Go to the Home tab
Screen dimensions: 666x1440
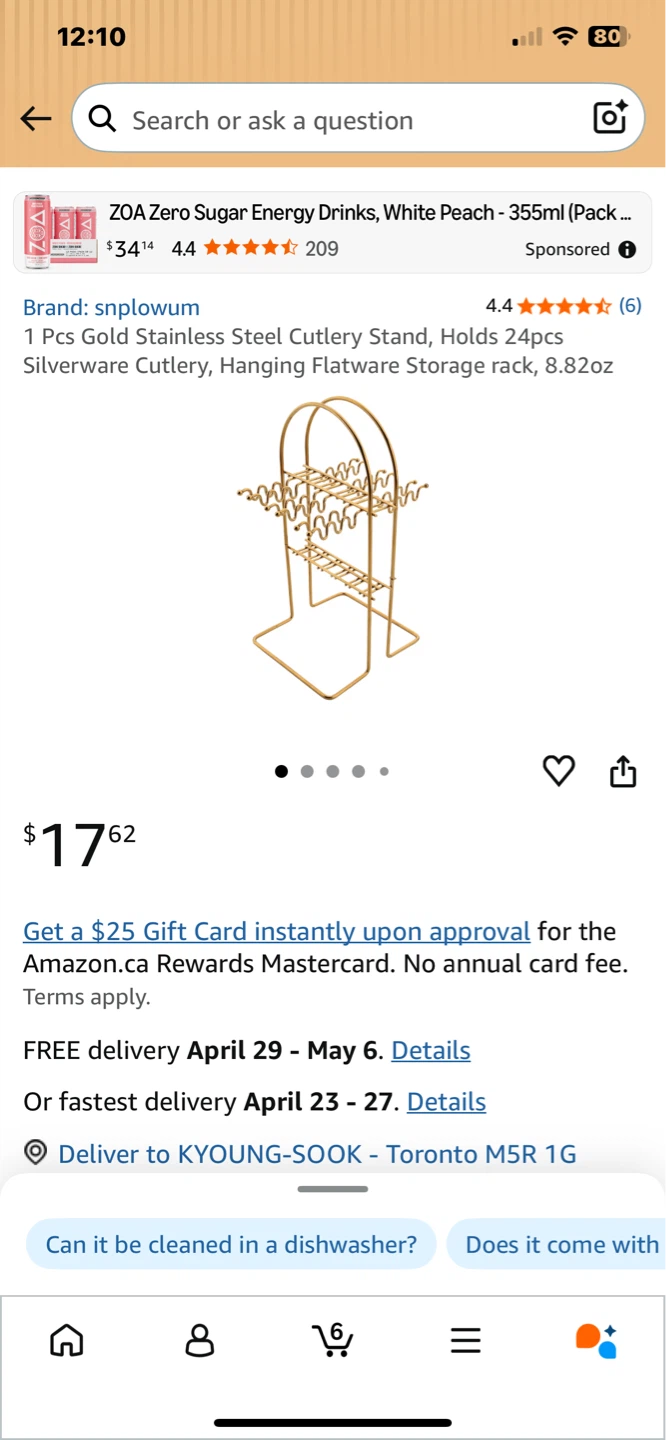click(x=67, y=1340)
